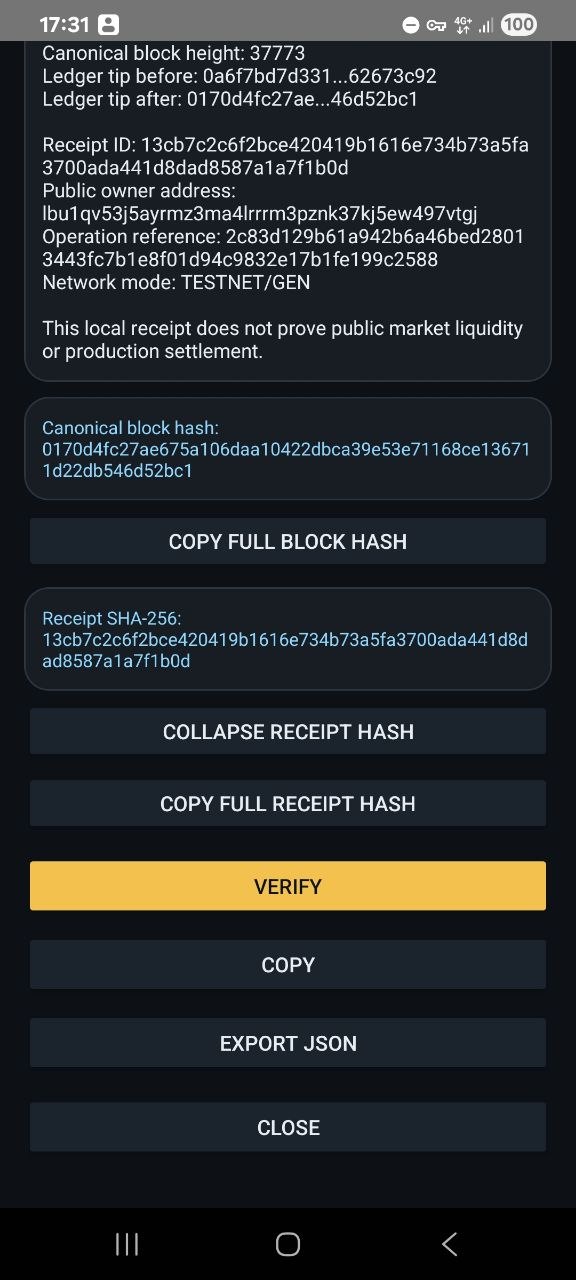
Task: Copy the full block hash
Action: tap(288, 541)
